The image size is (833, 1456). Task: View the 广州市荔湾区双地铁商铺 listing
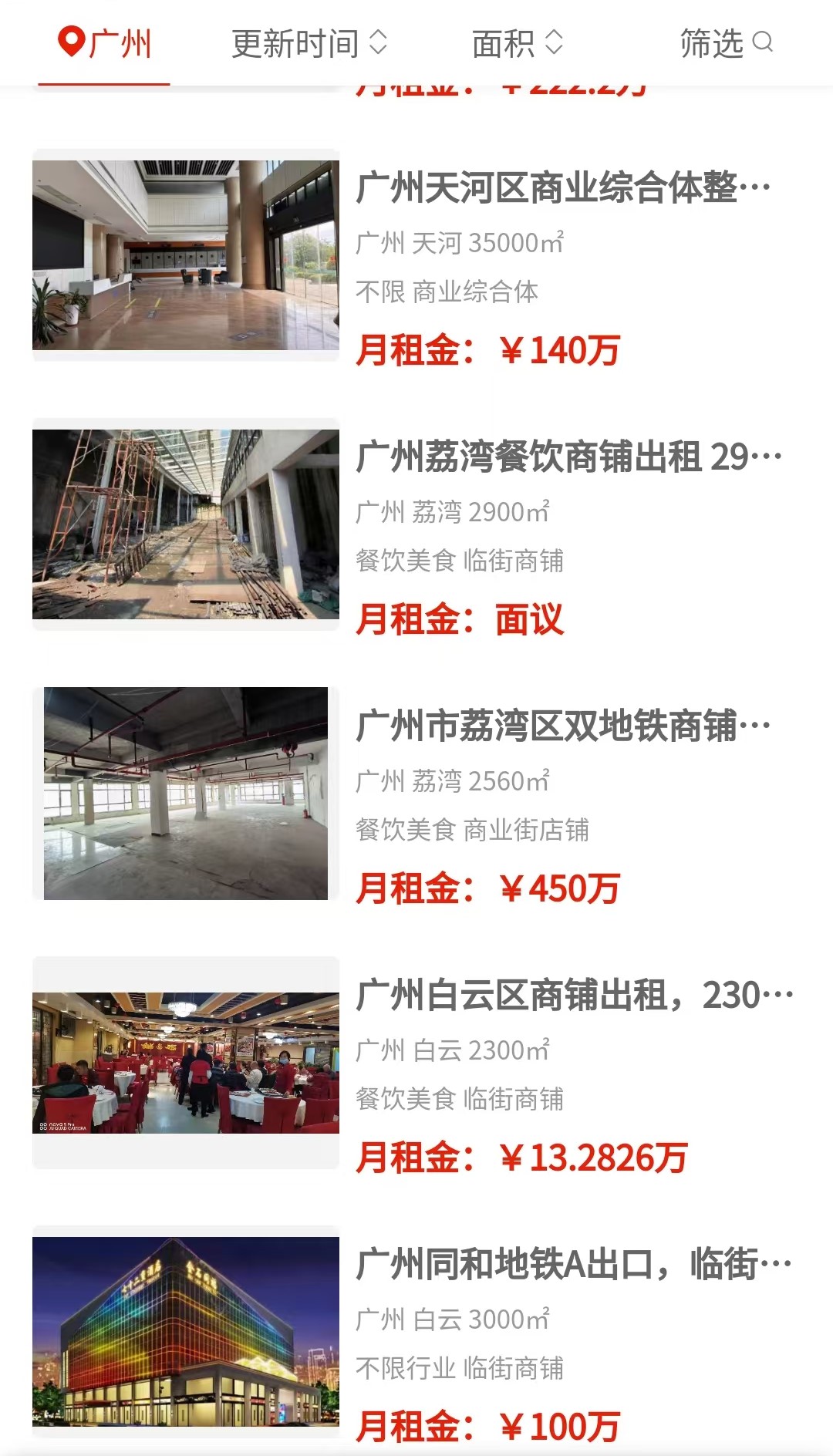click(416, 794)
